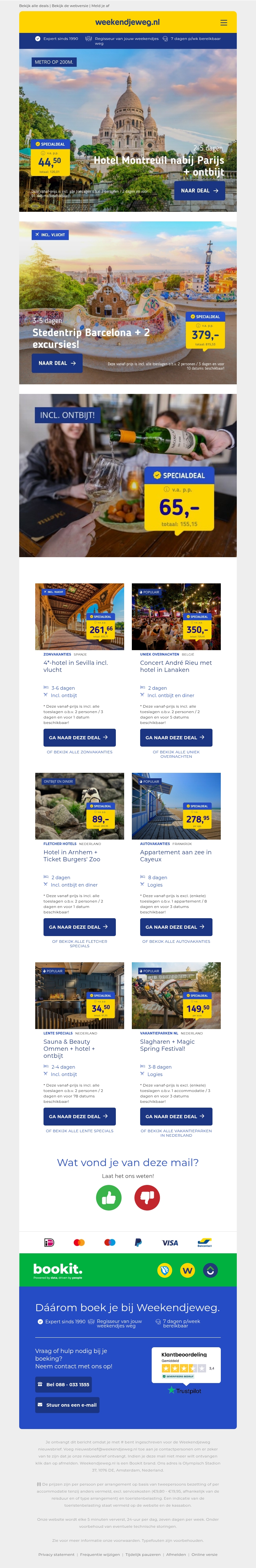Go to the 4*-hotel in Sevilla deal
256x1568 pixels.
coord(79,737)
